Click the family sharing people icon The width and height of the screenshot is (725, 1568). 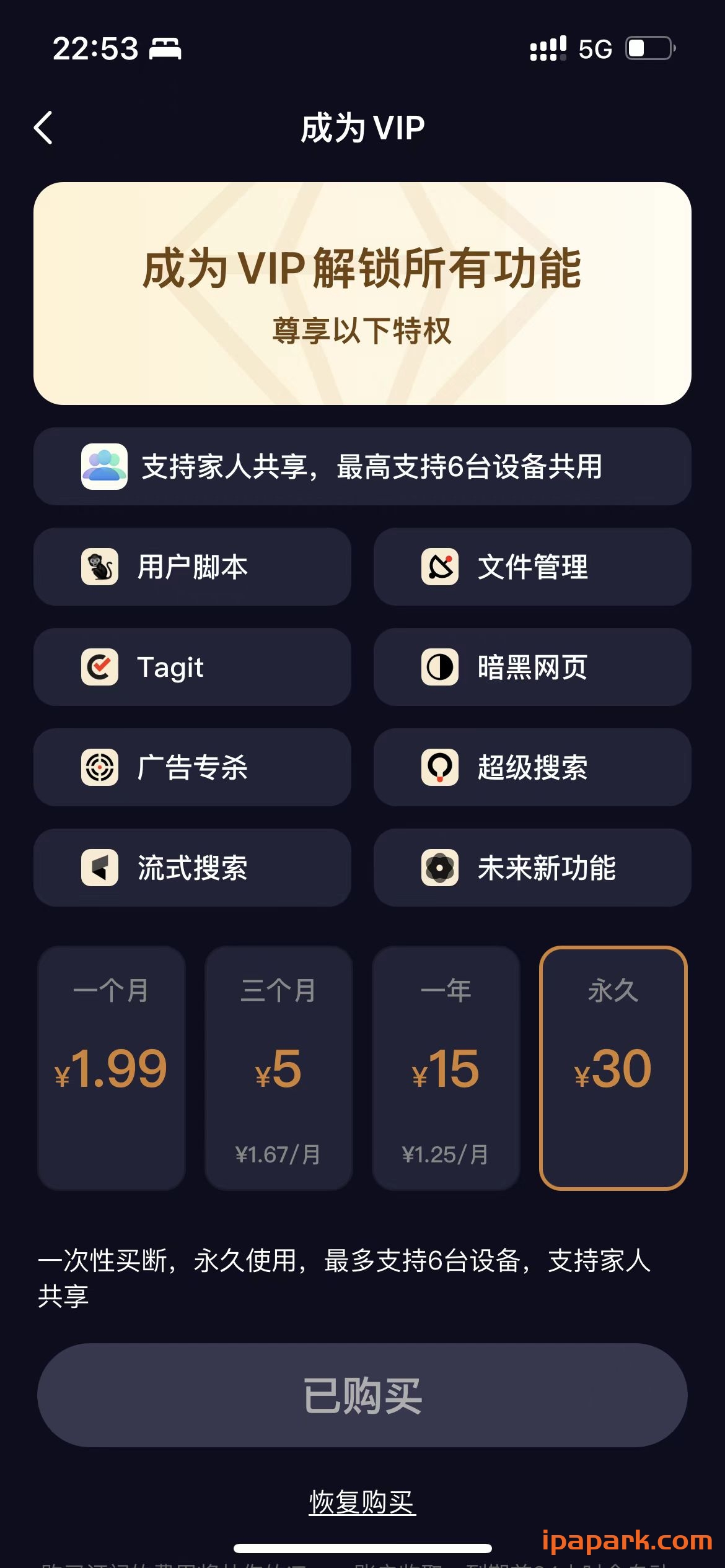pyautogui.click(x=103, y=466)
